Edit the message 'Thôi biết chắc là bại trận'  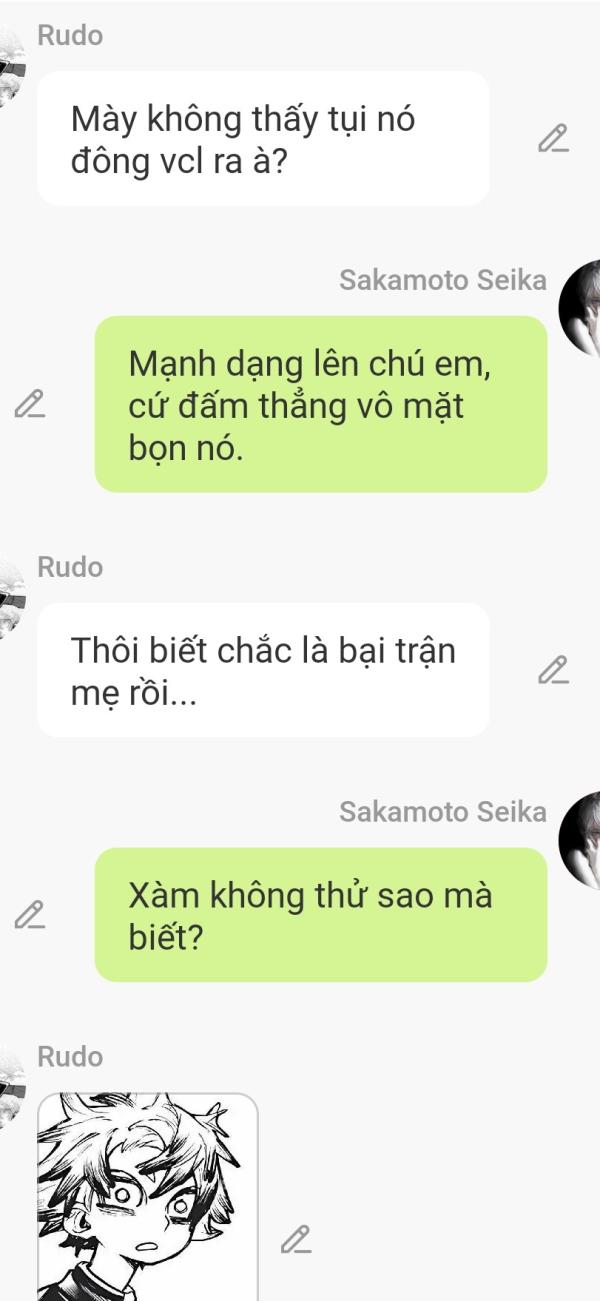pos(553,670)
